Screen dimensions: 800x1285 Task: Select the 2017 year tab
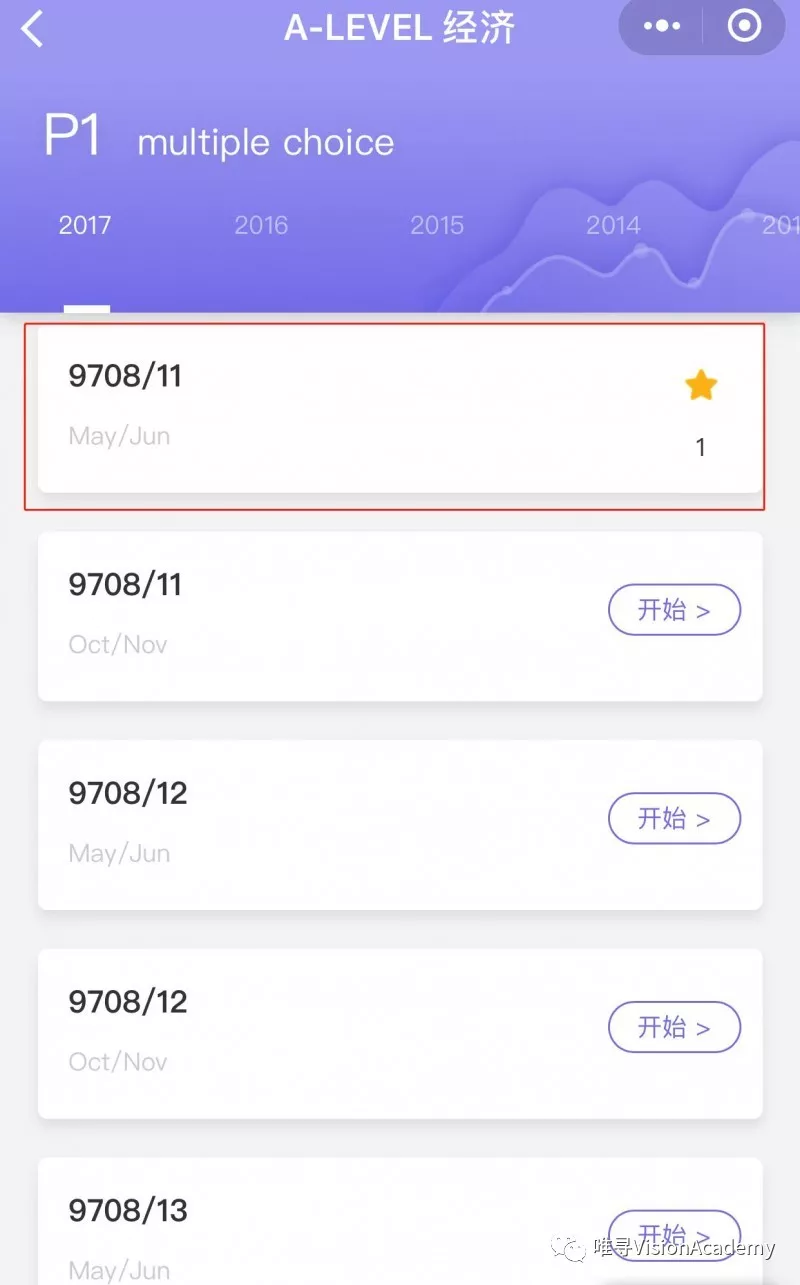pos(85,225)
